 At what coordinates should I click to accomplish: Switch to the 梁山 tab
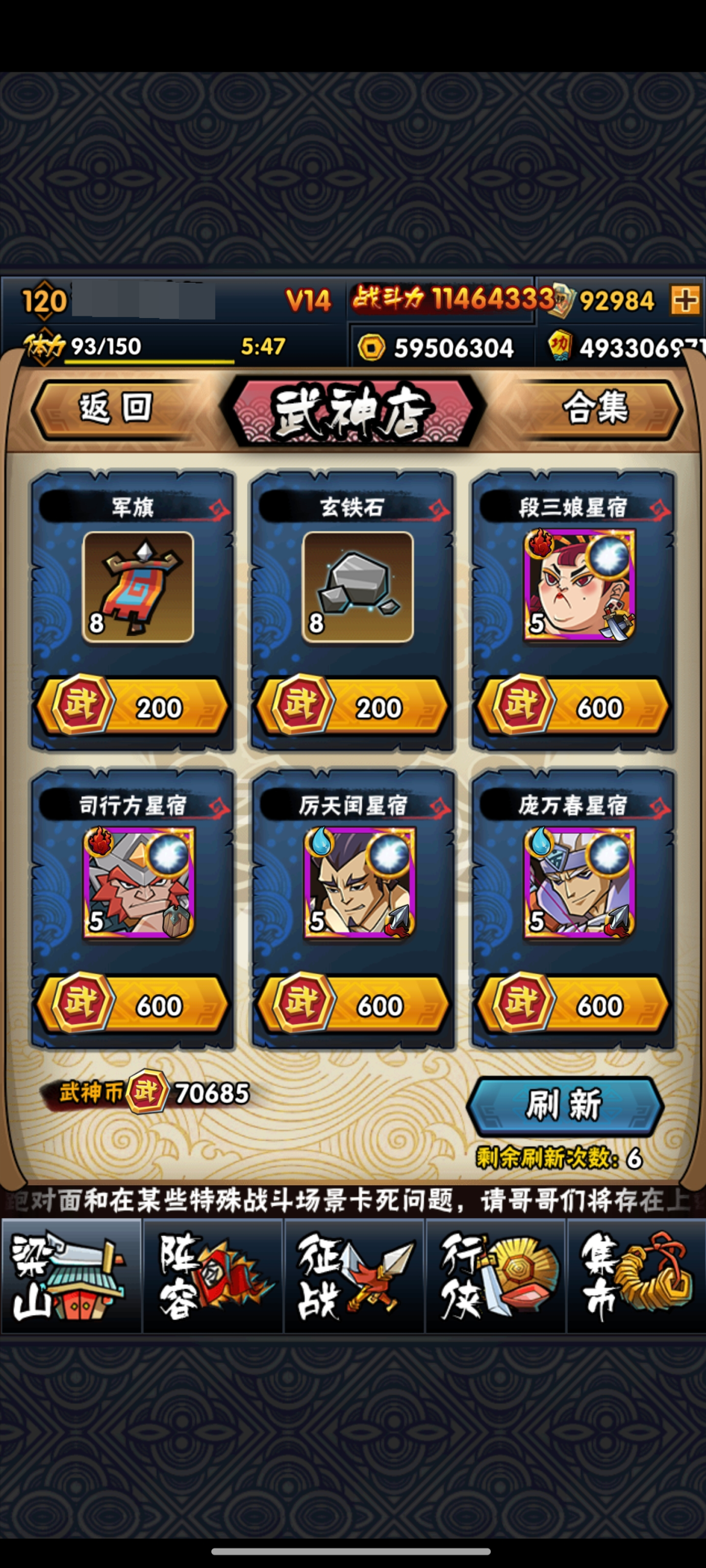click(71, 1276)
